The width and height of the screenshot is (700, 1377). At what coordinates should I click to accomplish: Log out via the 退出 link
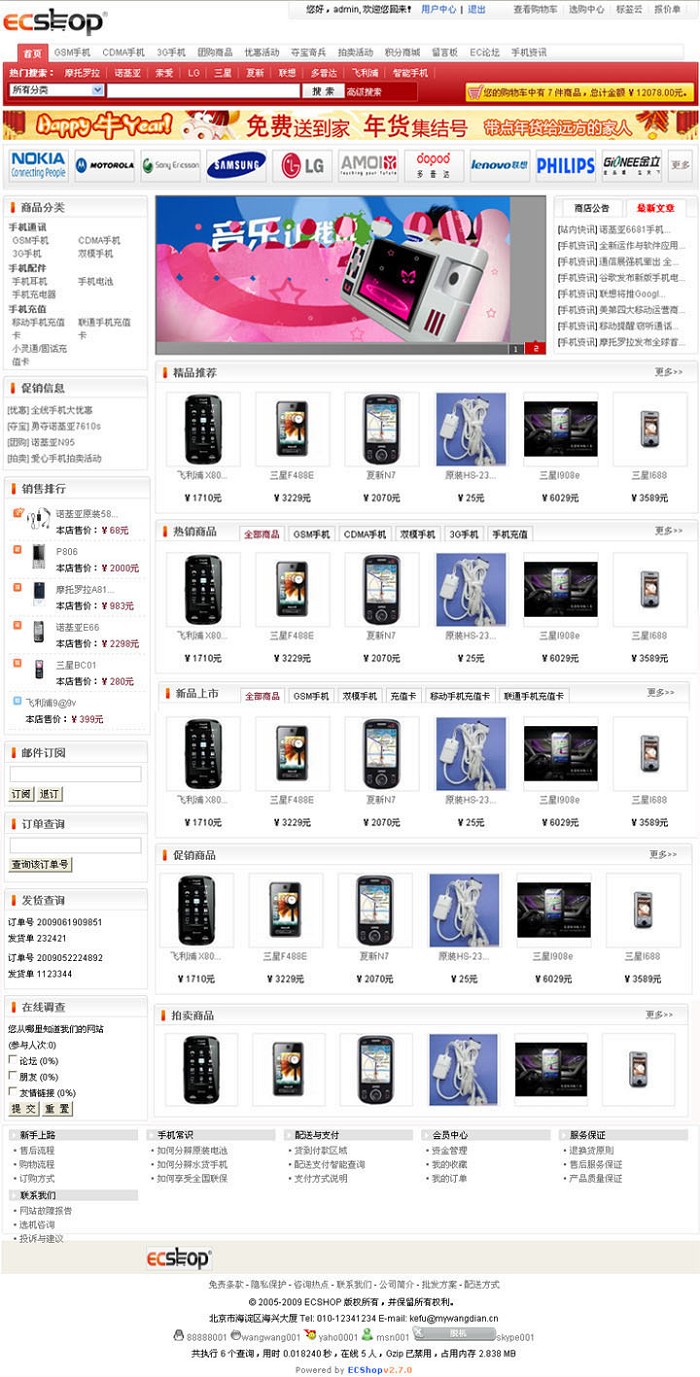(477, 9)
